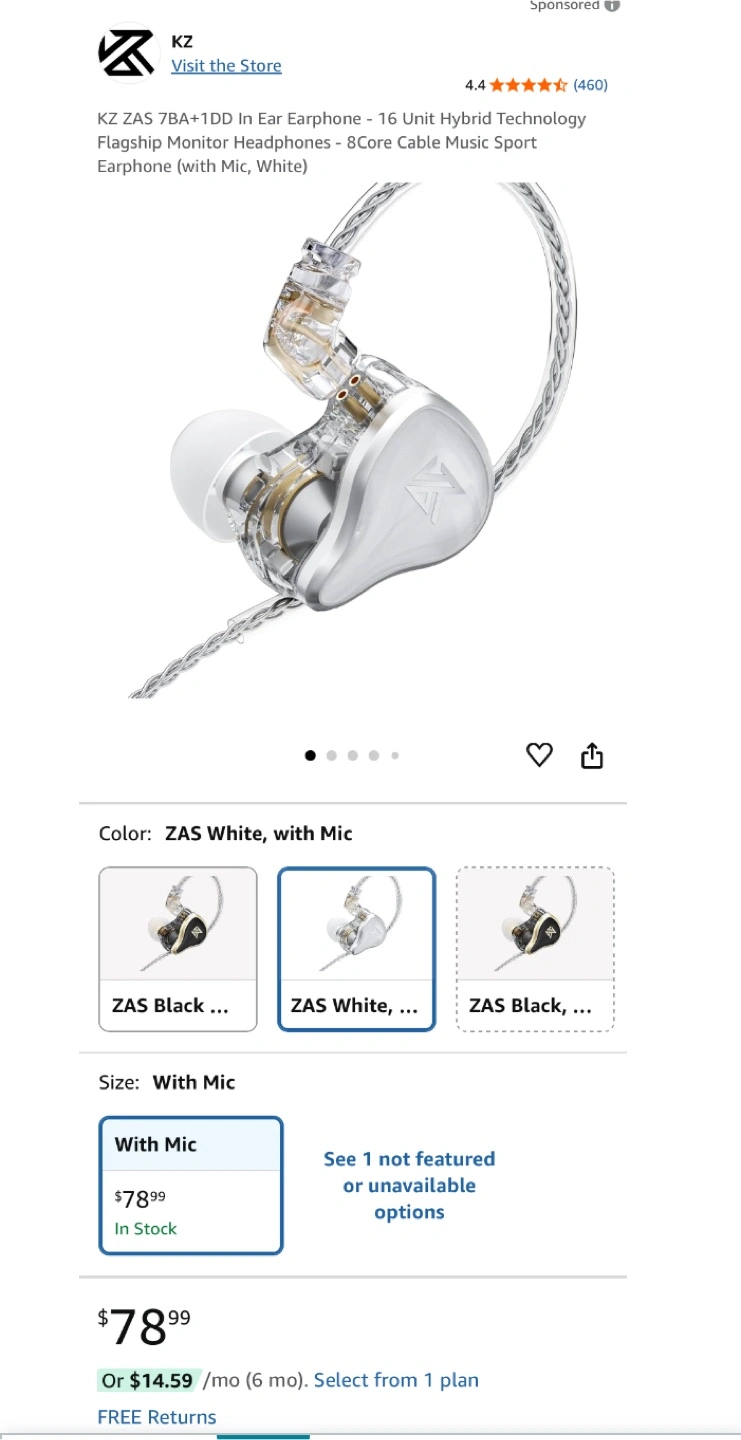Choose the With Mic size option
This screenshot has width=741, height=1440.
191,1185
